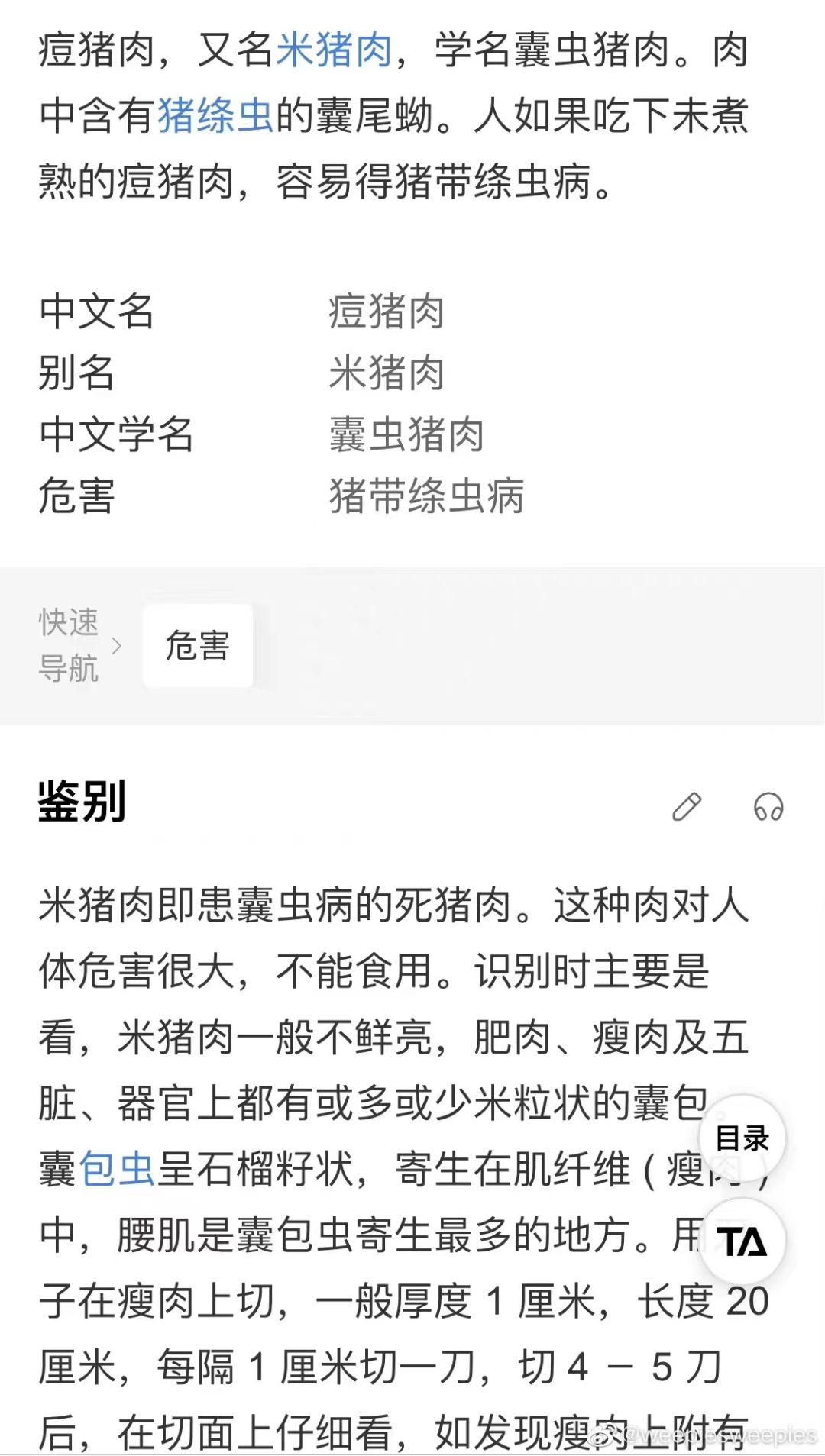Edit the 鉴别 section with pencil icon
Viewport: 825px width, 1456px height.
pos(686,806)
